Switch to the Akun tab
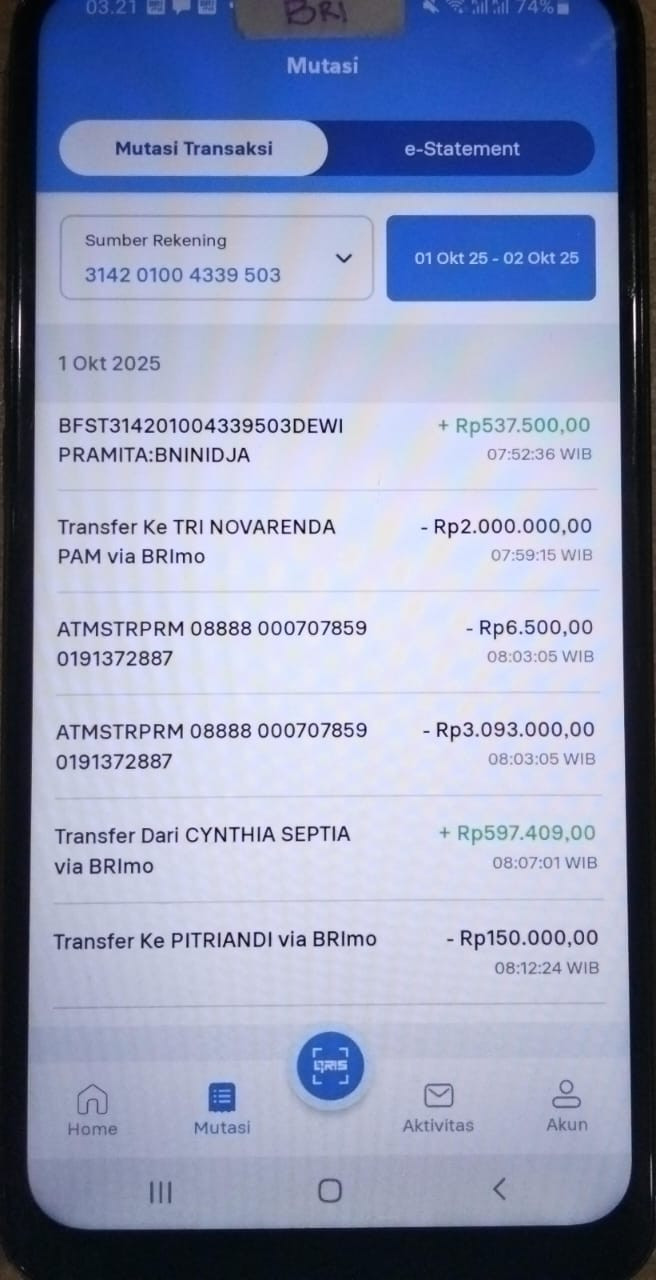Viewport: 656px width, 1280px height. point(566,1105)
